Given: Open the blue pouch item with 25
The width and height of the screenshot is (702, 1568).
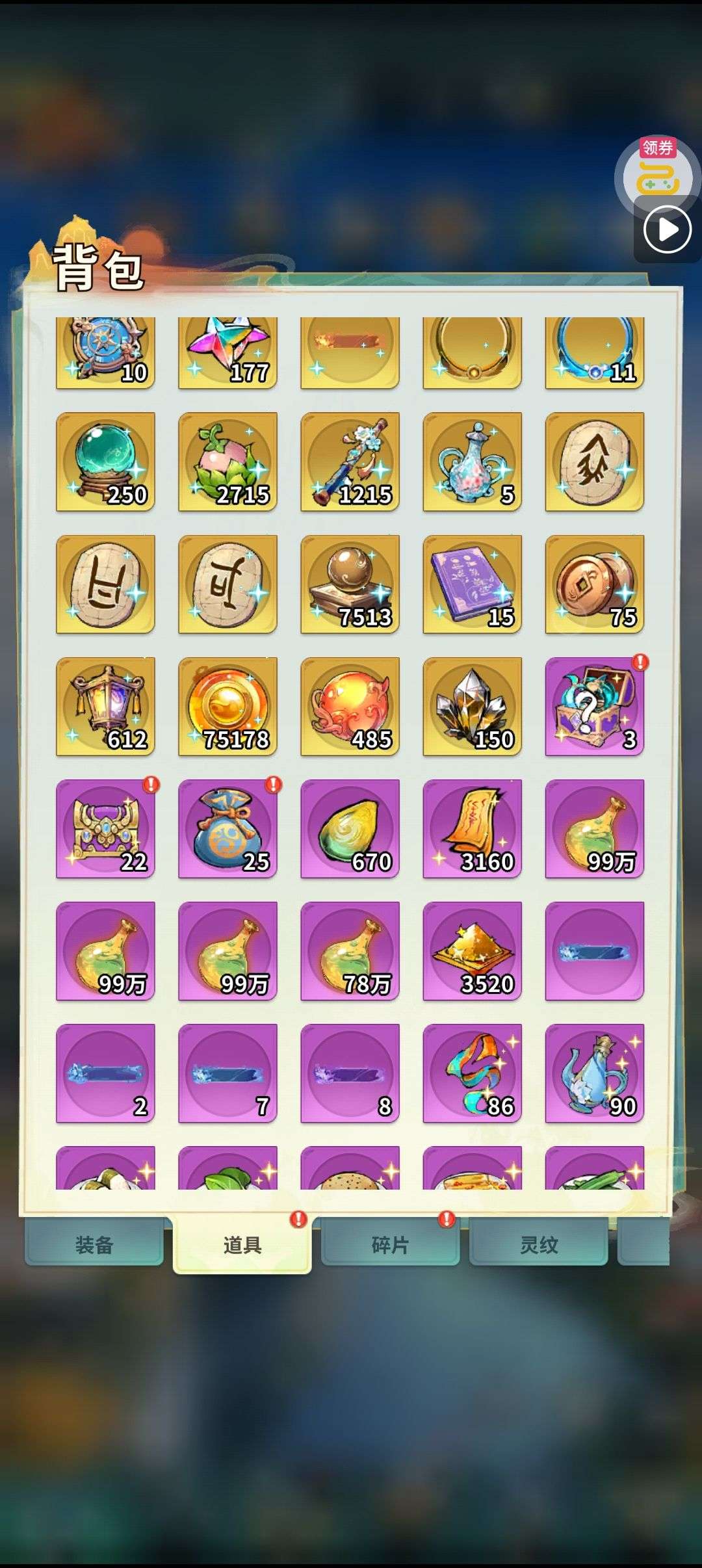Looking at the screenshot, I should 227,828.
